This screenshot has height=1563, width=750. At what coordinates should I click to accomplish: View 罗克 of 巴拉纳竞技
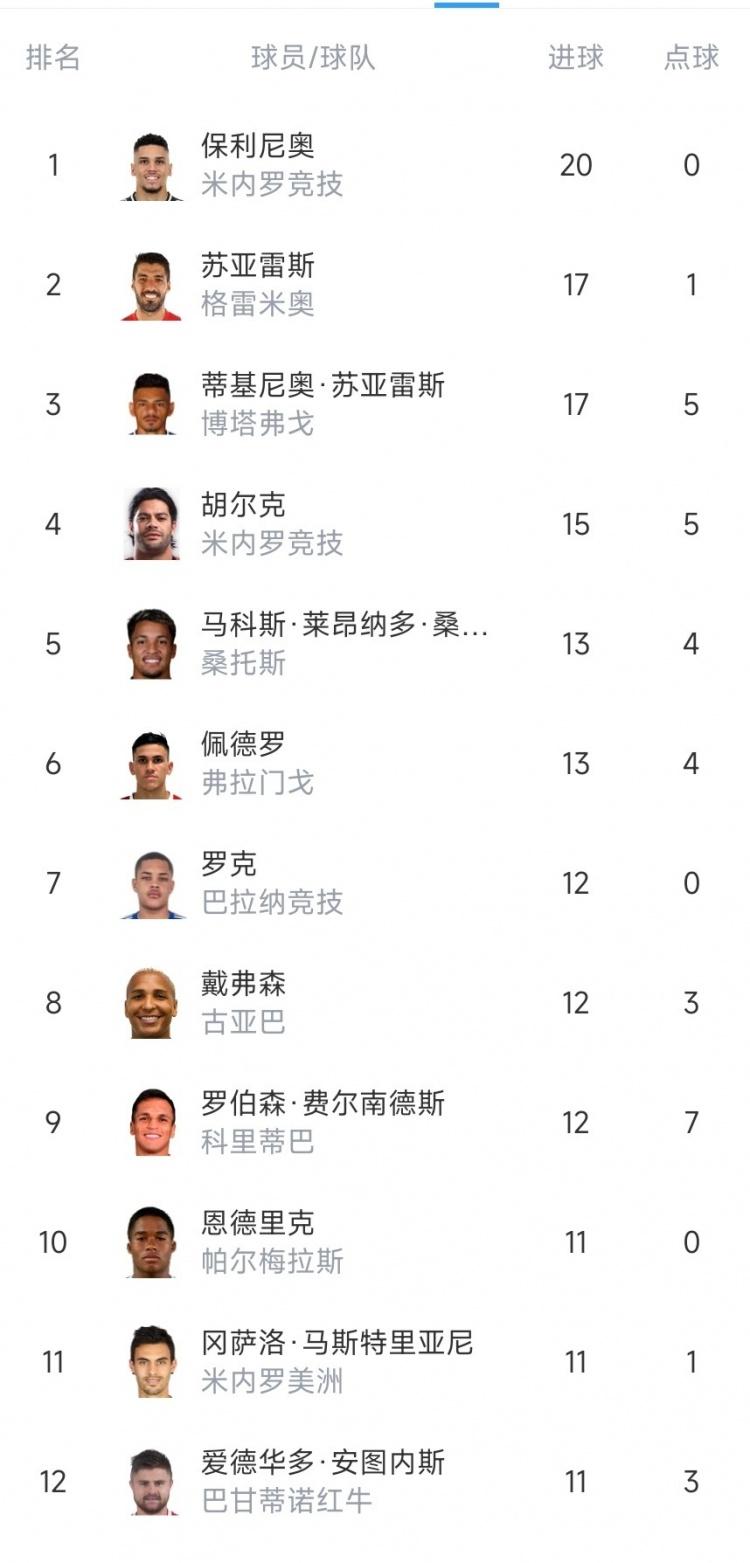(x=229, y=864)
